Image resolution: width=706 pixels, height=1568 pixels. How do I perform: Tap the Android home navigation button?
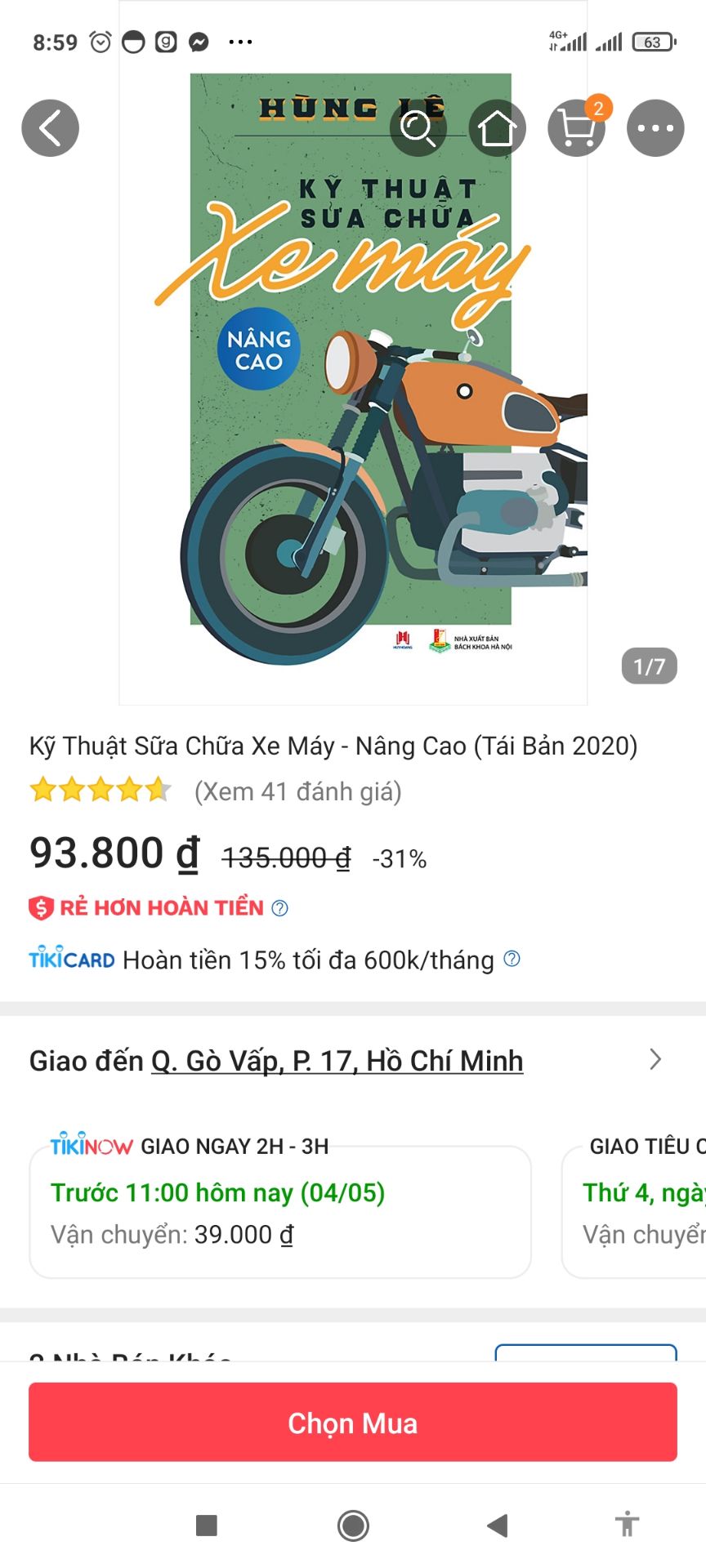point(353,1527)
